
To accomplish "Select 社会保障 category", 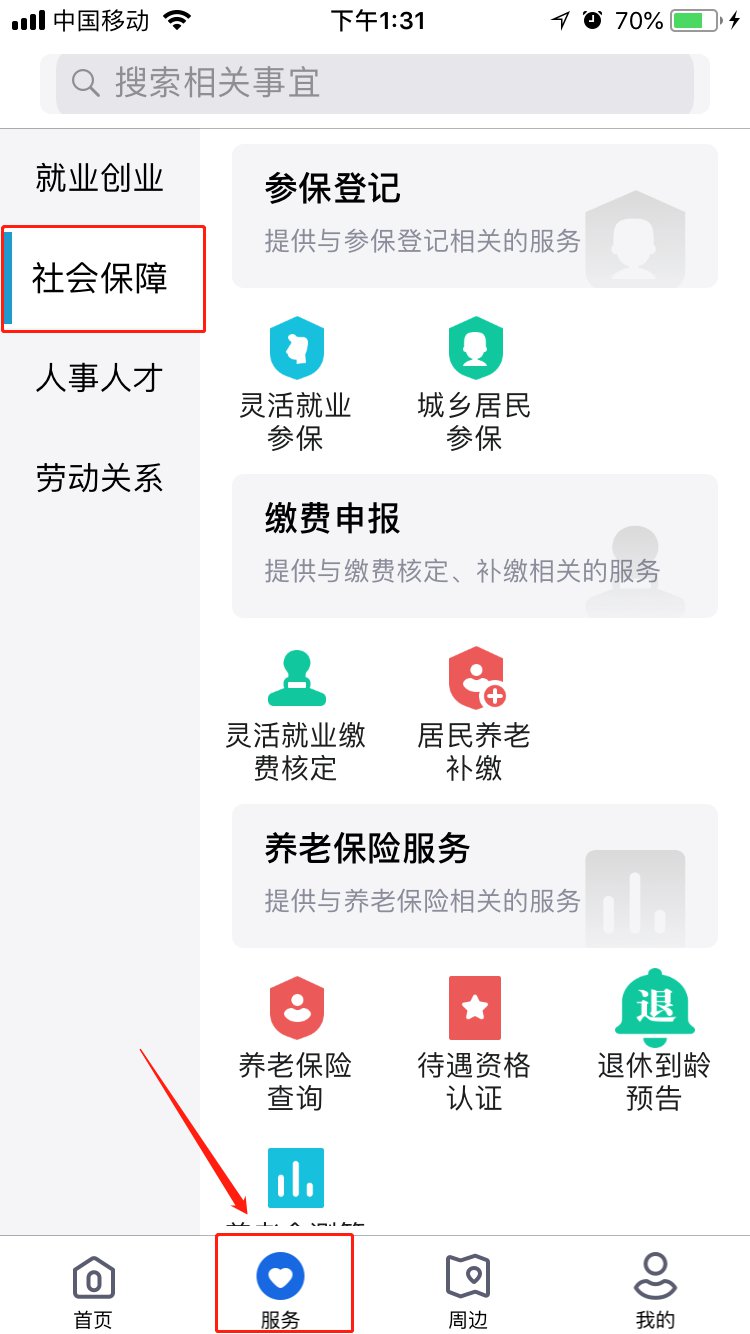I will [100, 278].
